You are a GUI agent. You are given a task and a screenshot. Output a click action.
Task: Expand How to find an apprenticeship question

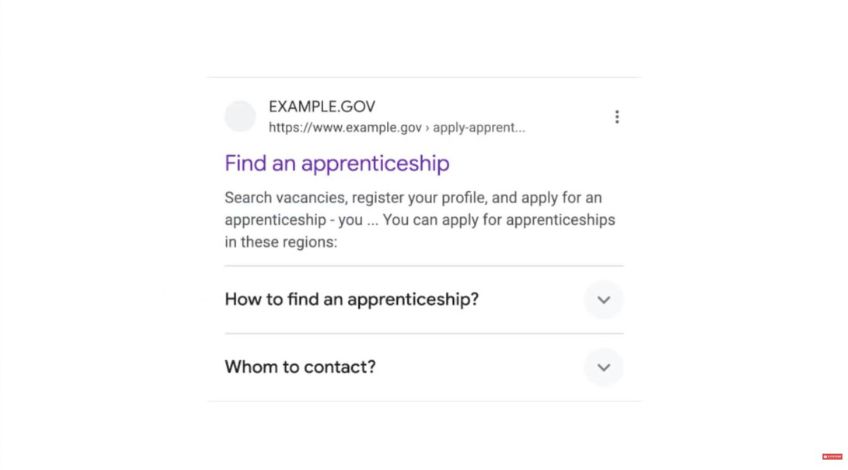(x=603, y=300)
